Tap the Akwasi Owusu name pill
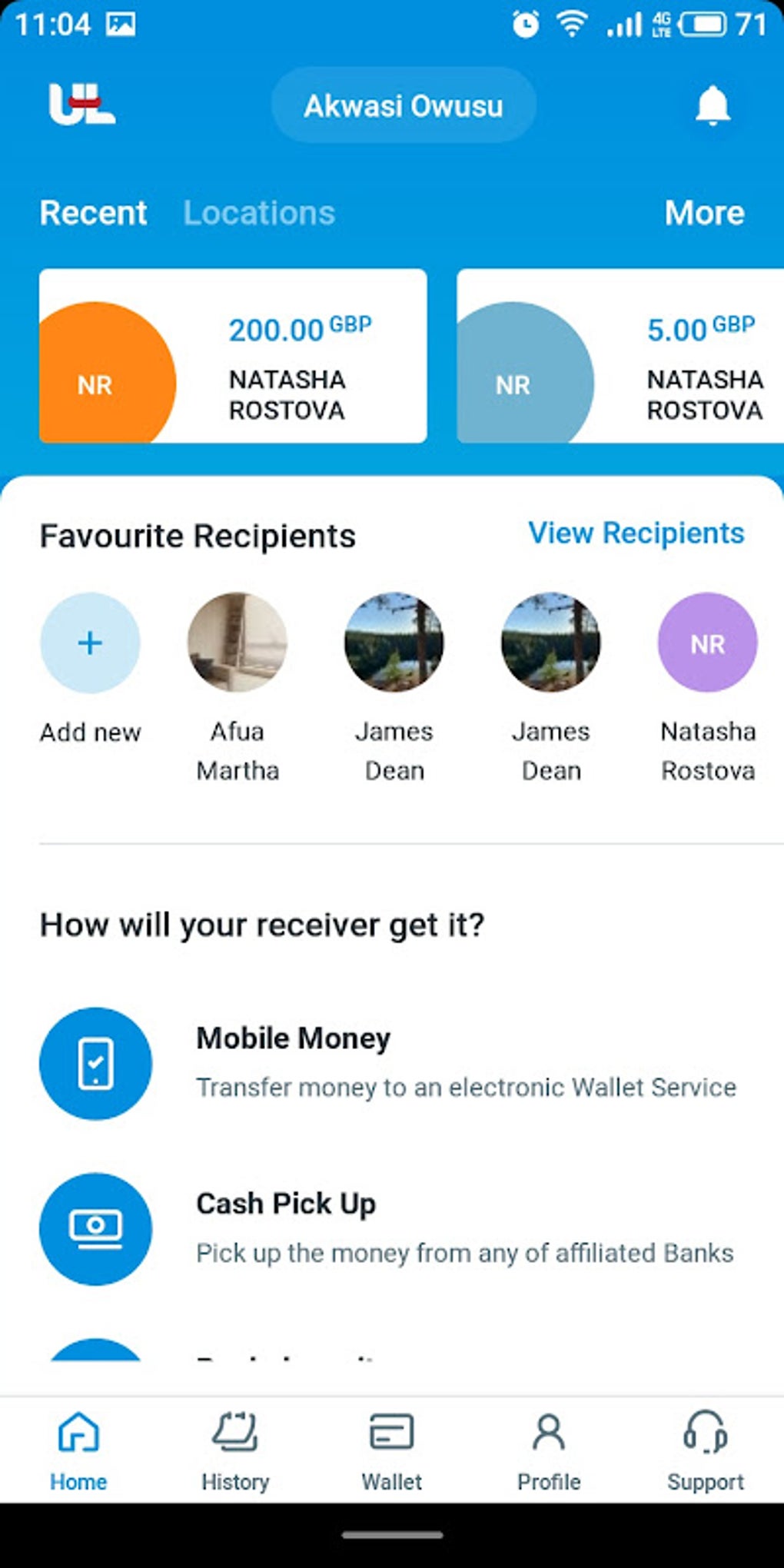Screen dimensions: 784x1568 [x=403, y=105]
